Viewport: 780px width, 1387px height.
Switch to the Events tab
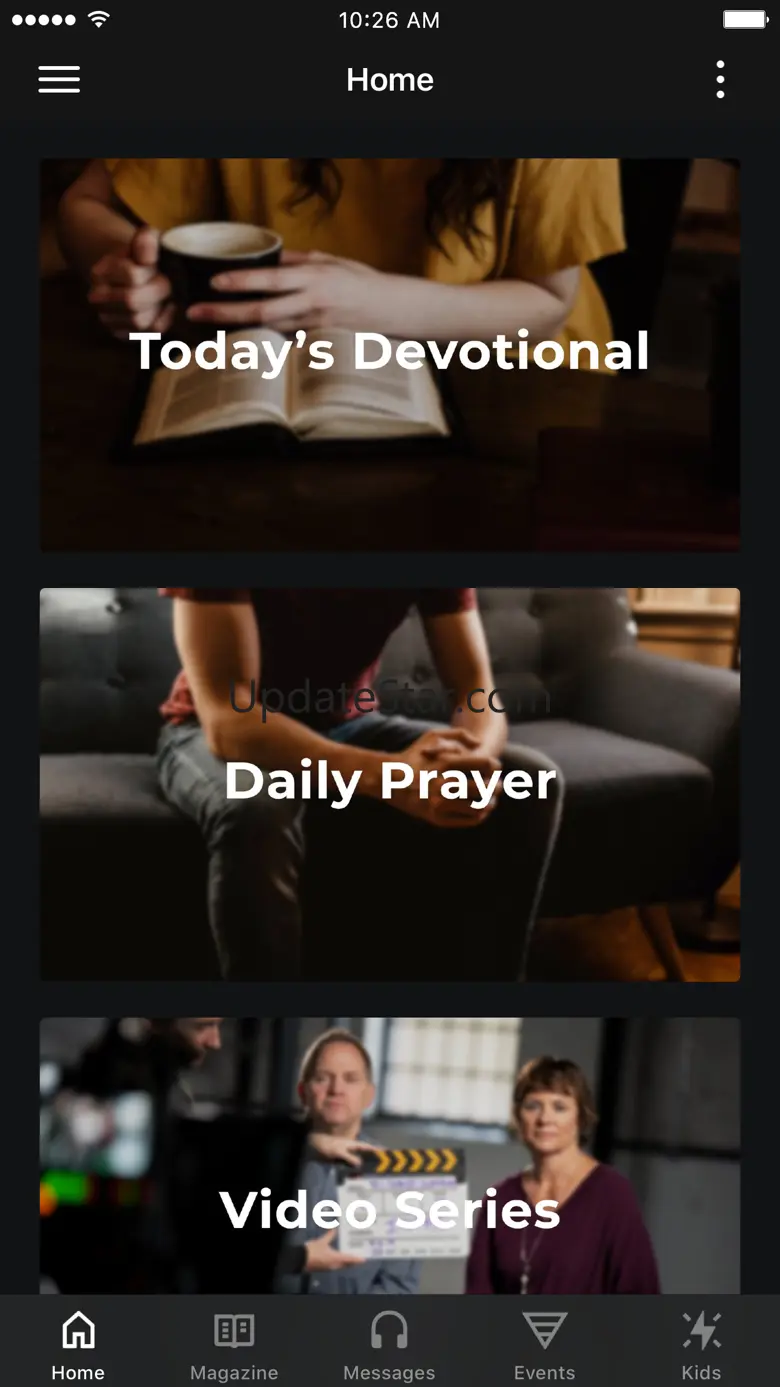(x=545, y=1343)
